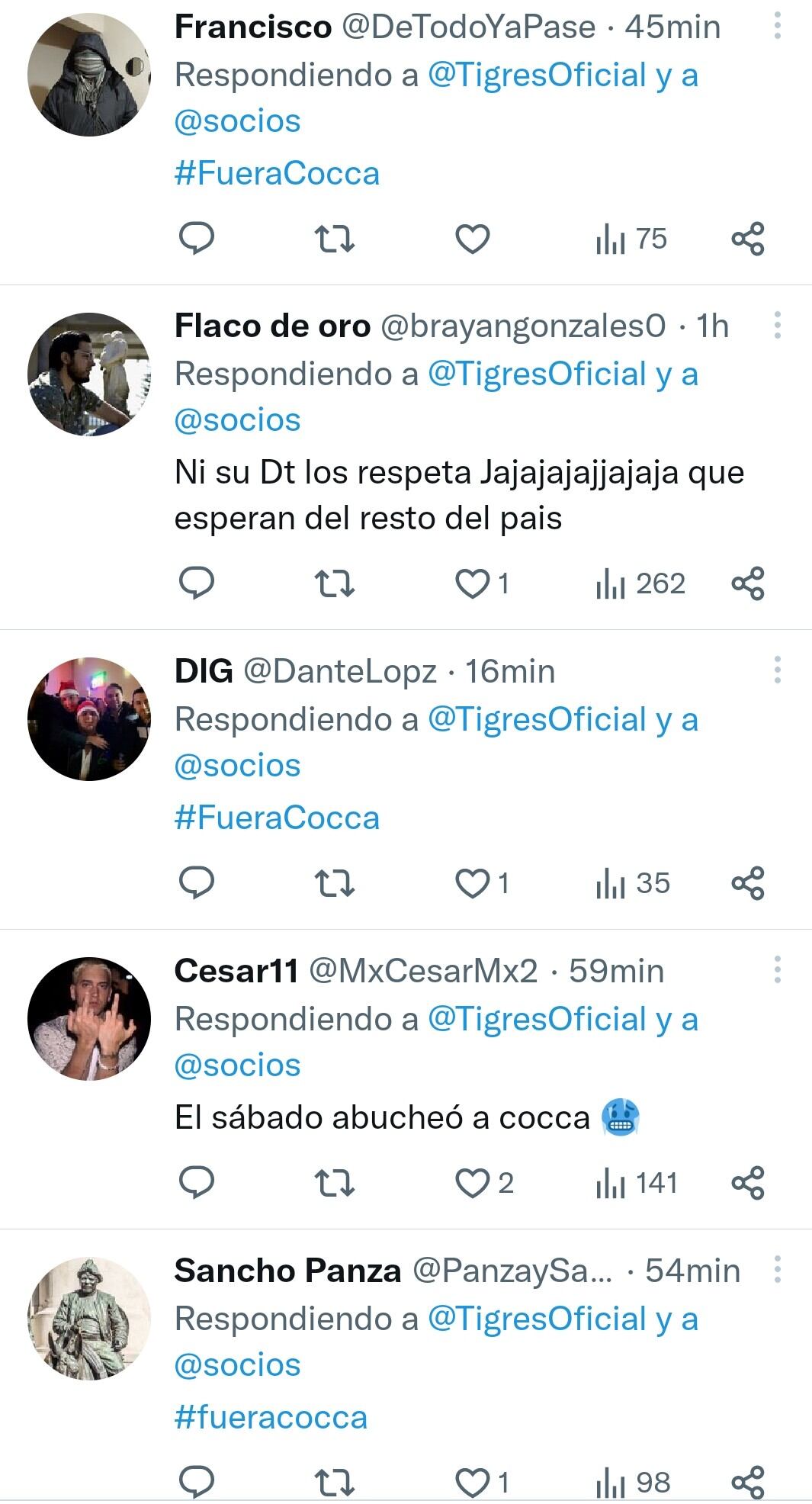This screenshot has height=1504, width=812.
Task: Retweet Cesar11's tweet
Action: [x=335, y=1183]
